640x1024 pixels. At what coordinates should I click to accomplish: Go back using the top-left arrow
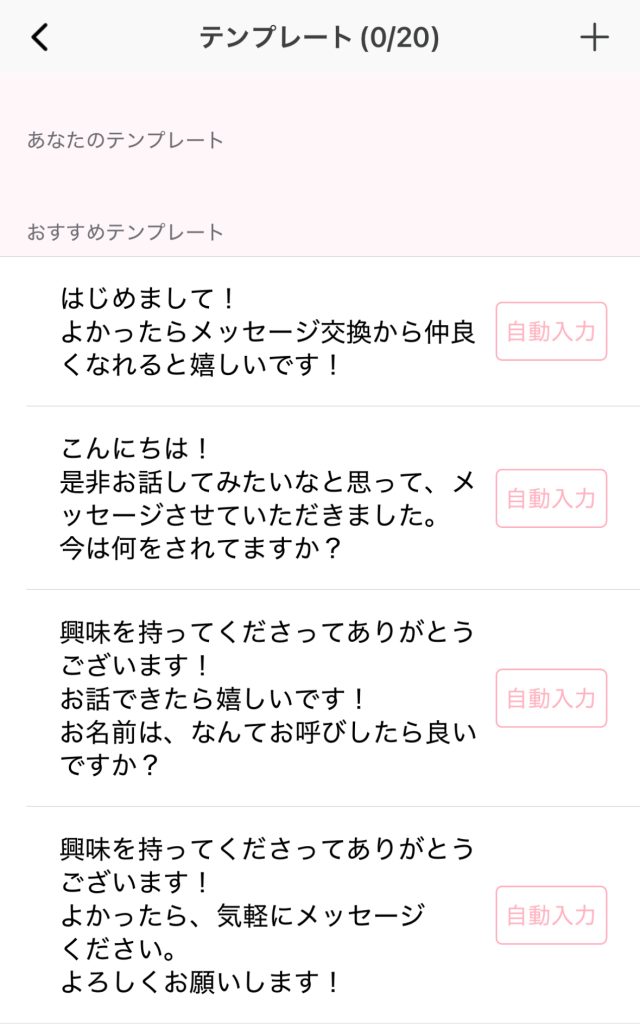click(40, 38)
